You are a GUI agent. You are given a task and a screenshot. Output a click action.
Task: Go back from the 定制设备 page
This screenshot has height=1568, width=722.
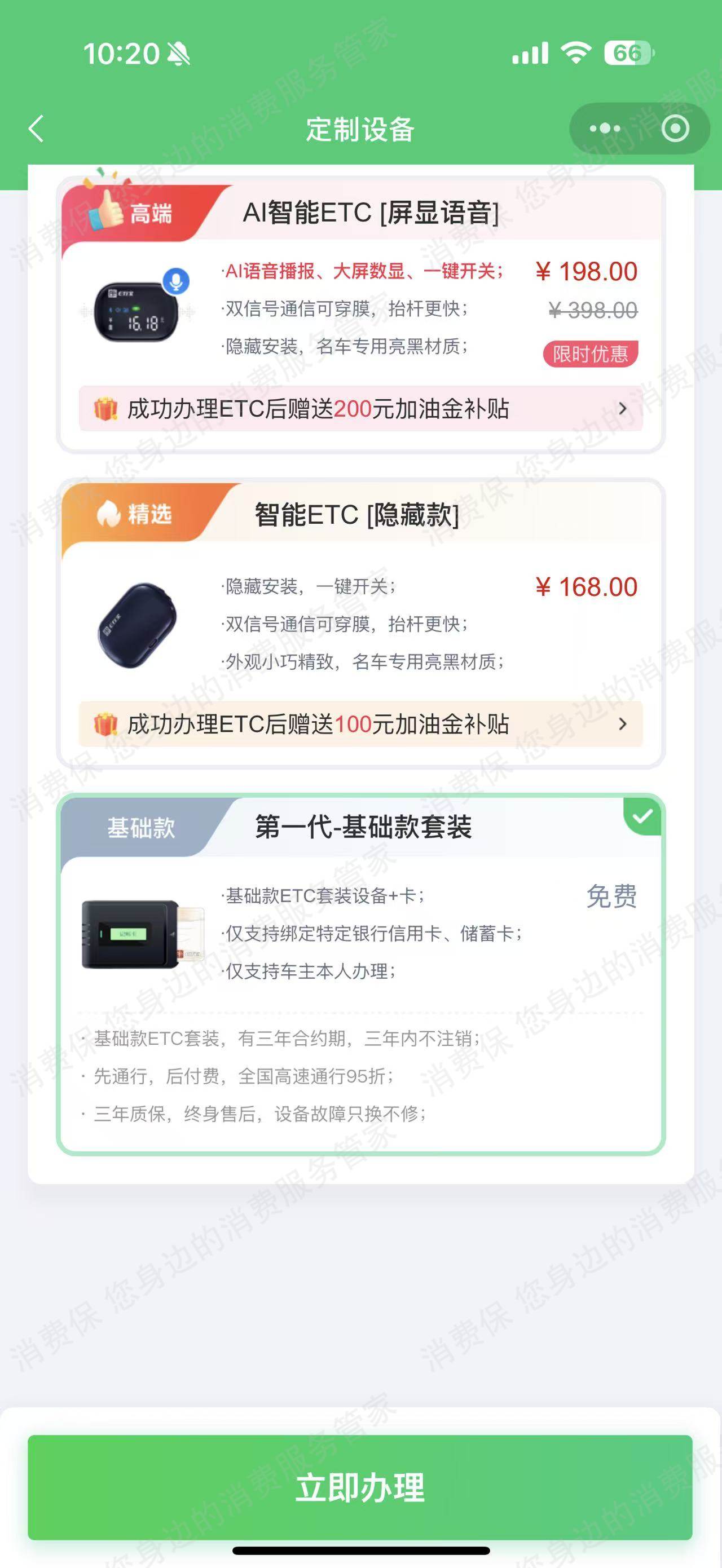point(37,129)
